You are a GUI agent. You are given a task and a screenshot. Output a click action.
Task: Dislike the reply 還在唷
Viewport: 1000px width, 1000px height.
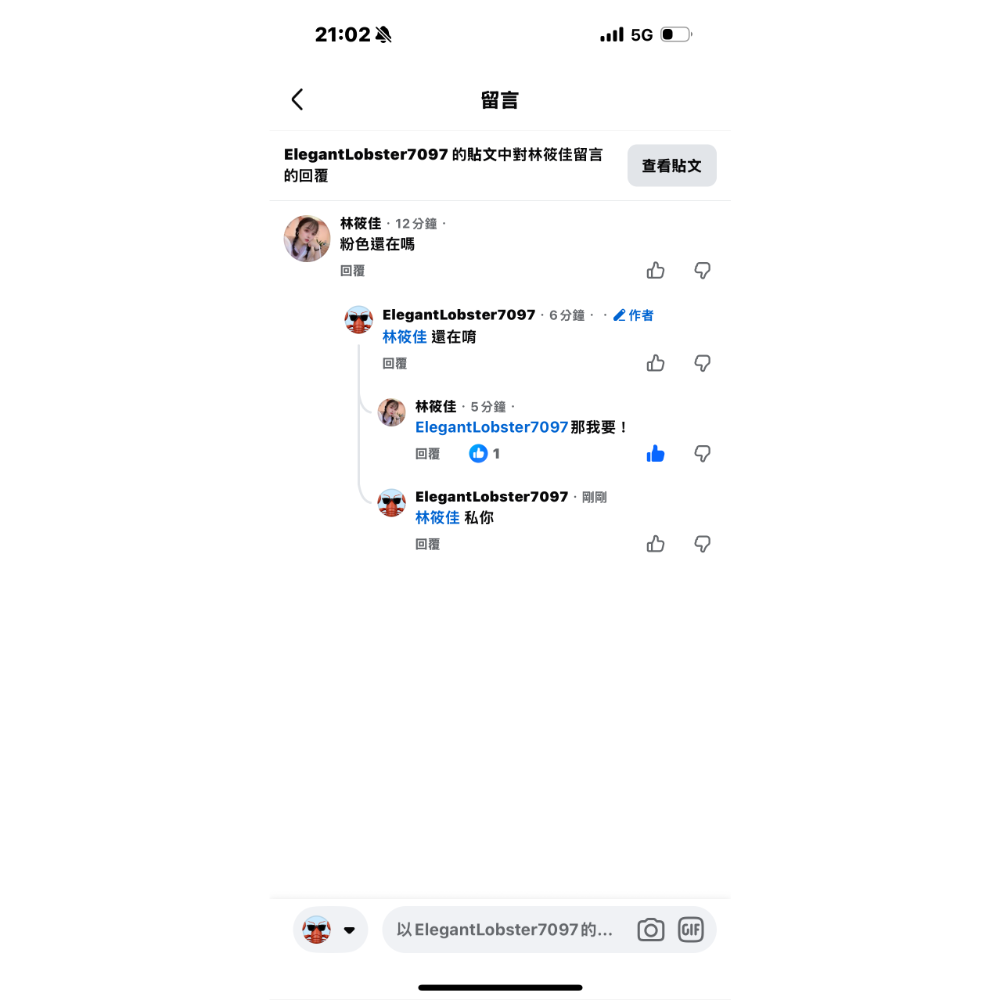[703, 363]
